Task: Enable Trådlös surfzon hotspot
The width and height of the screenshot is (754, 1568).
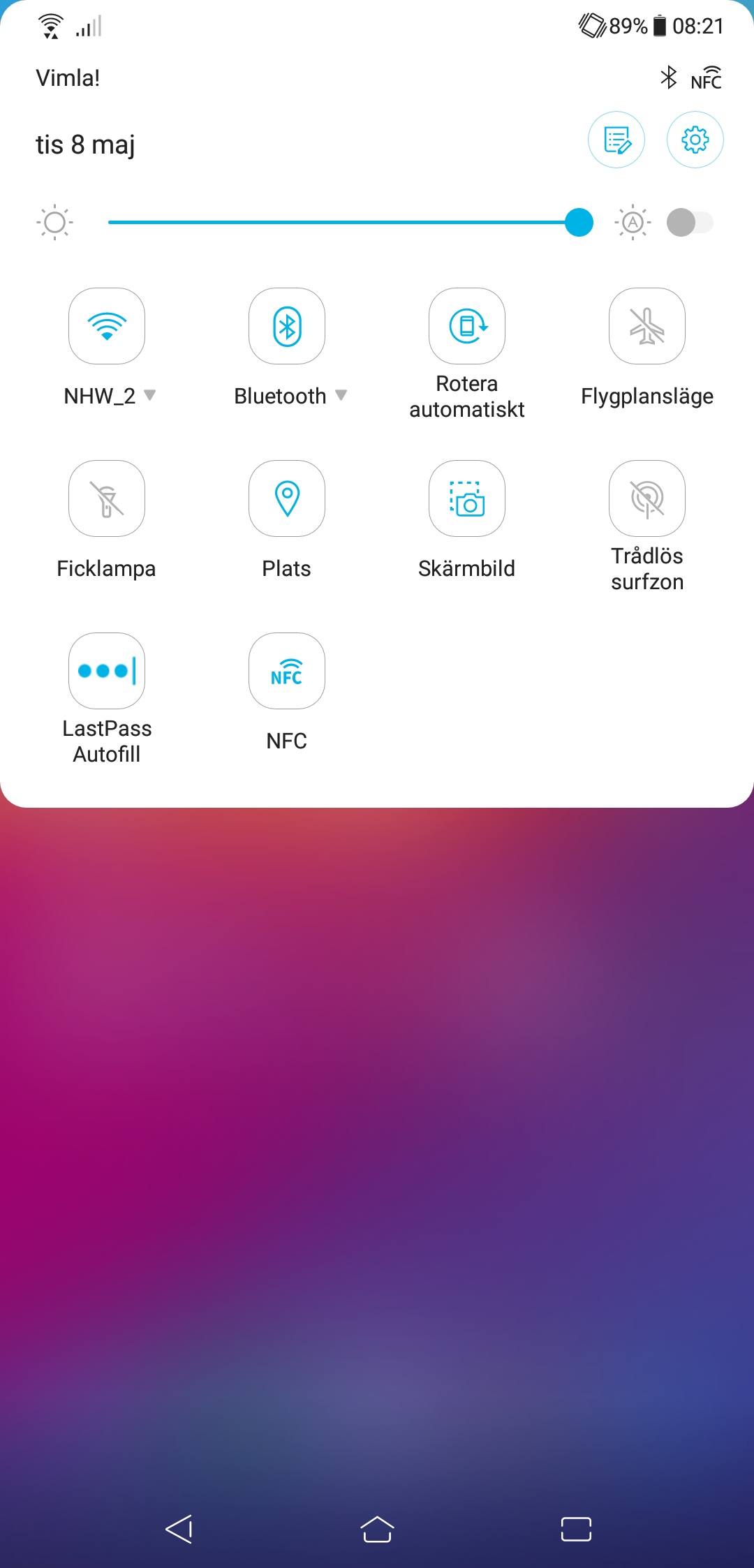Action: [647, 498]
